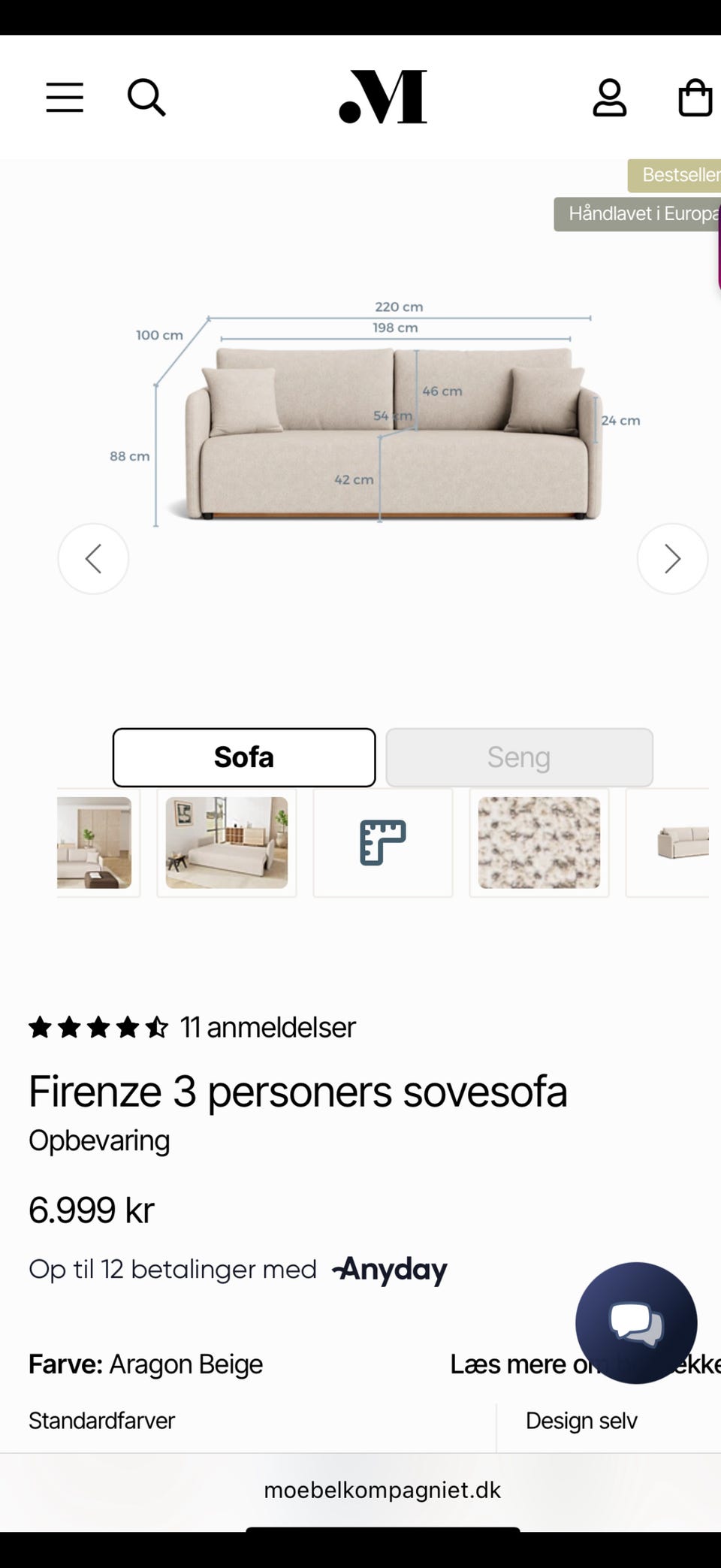The image size is (721, 1568).
Task: Open the 11 anmeldelser reviews link
Action: point(267,1027)
